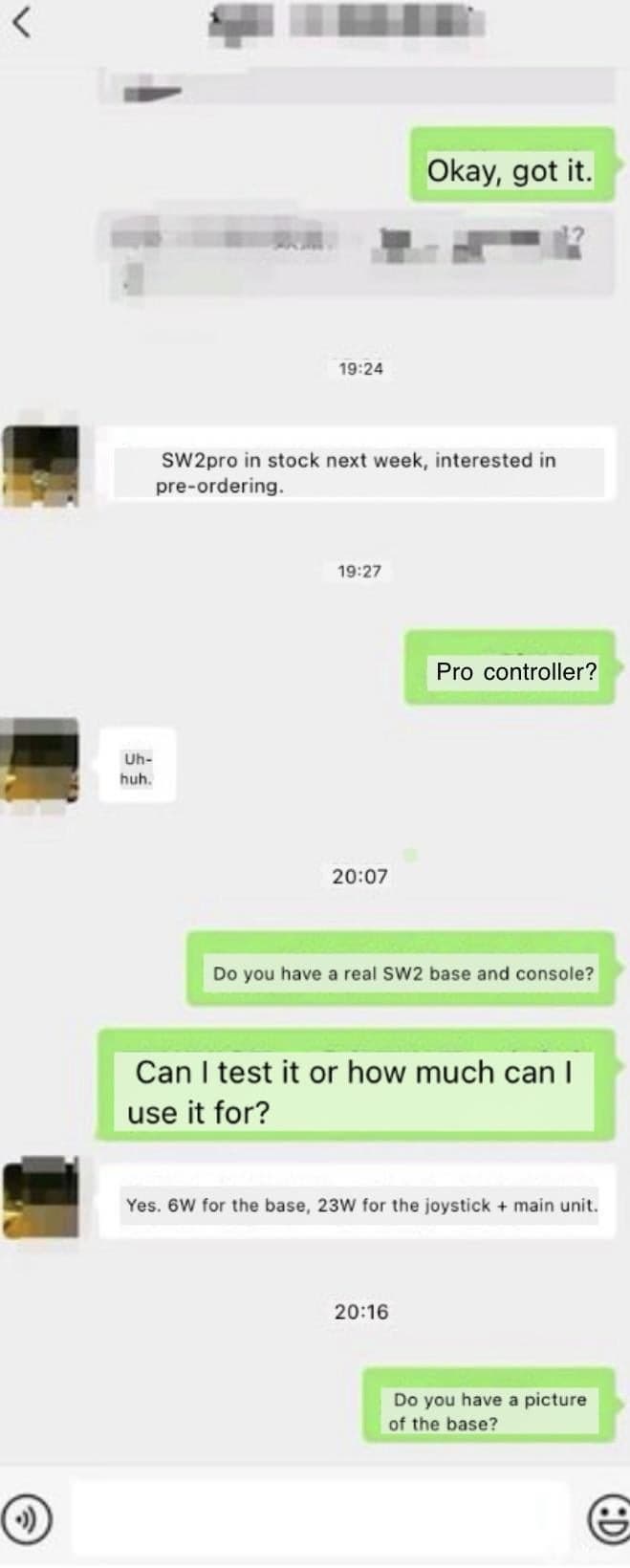The height and width of the screenshot is (1568, 630).
Task: Switch to voice message input
Action: pos(26,1518)
